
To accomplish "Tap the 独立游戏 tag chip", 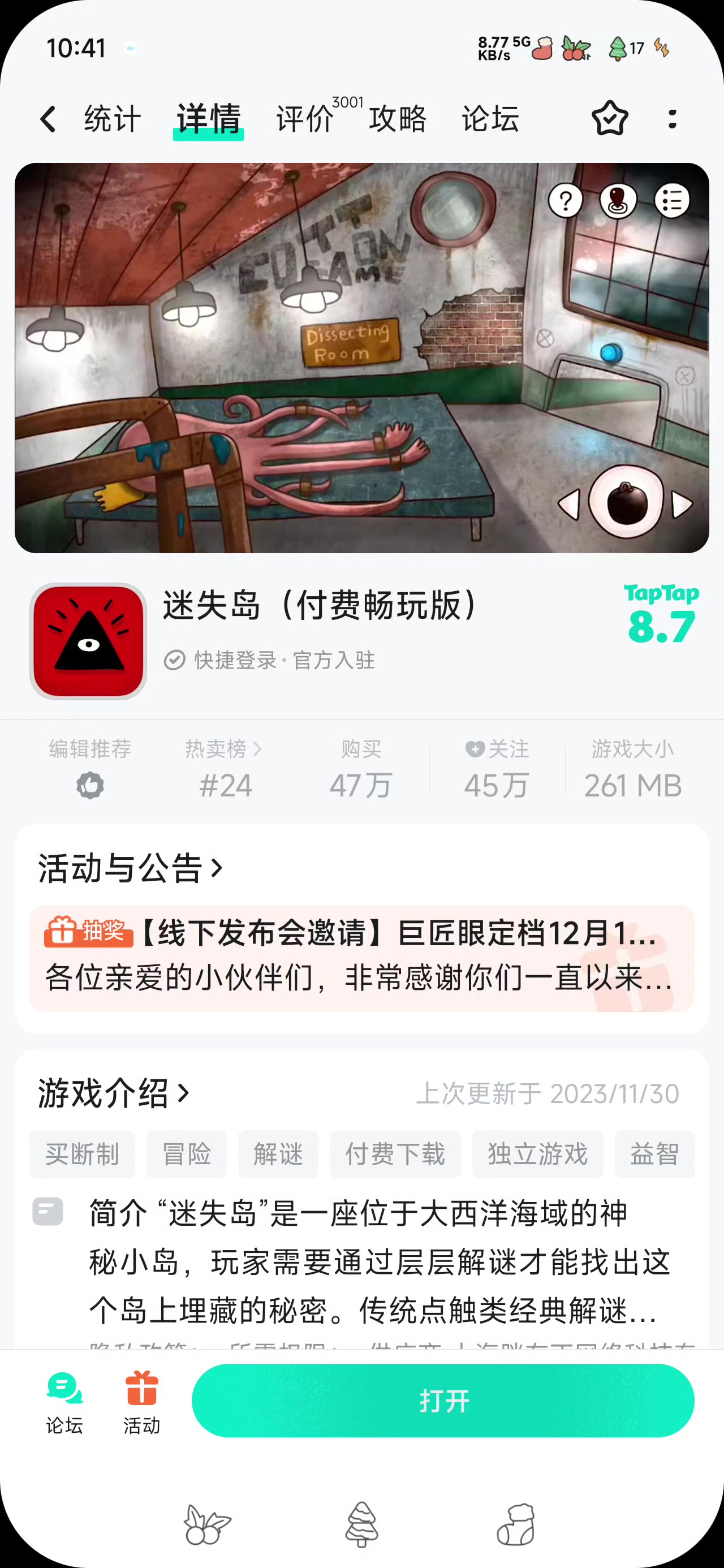I will coord(538,1154).
